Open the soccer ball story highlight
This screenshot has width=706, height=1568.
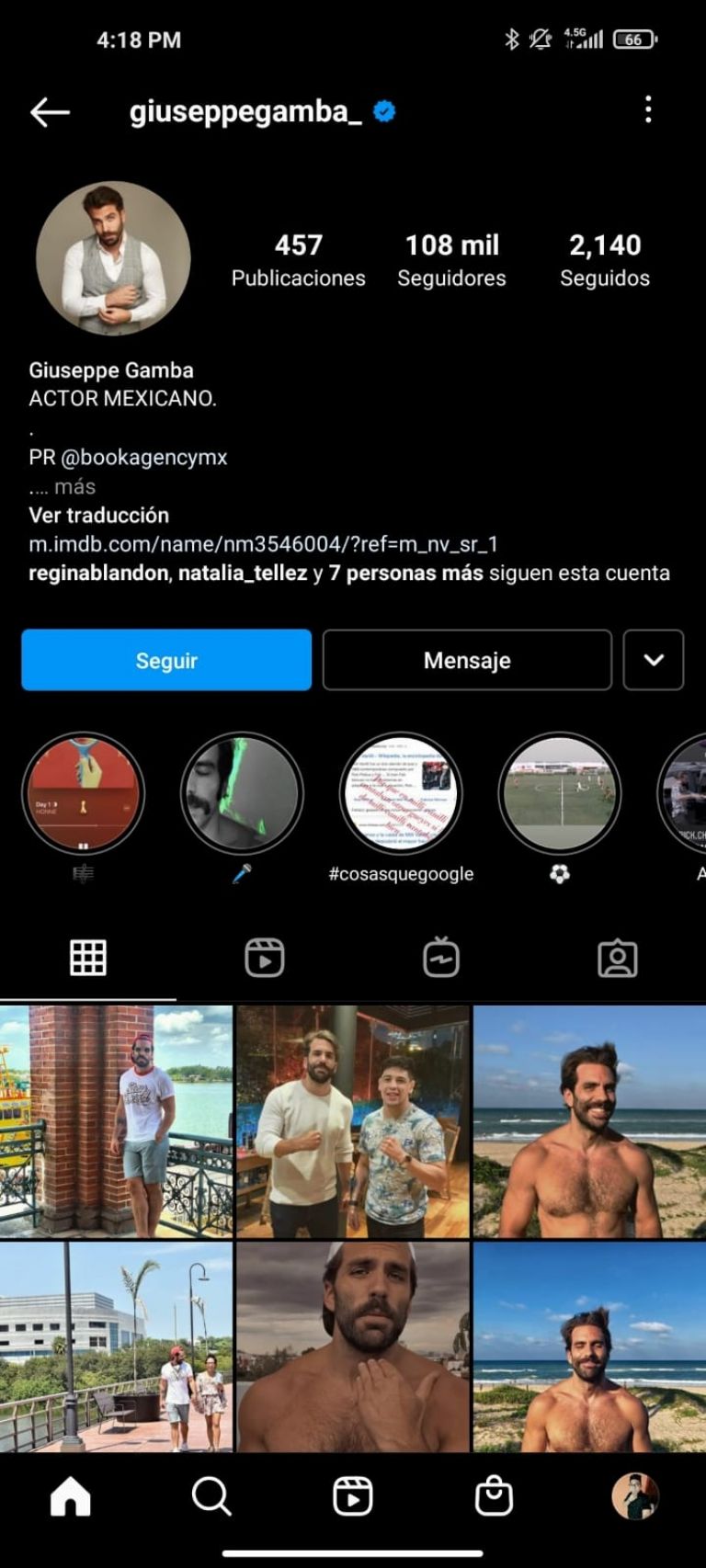tap(560, 794)
